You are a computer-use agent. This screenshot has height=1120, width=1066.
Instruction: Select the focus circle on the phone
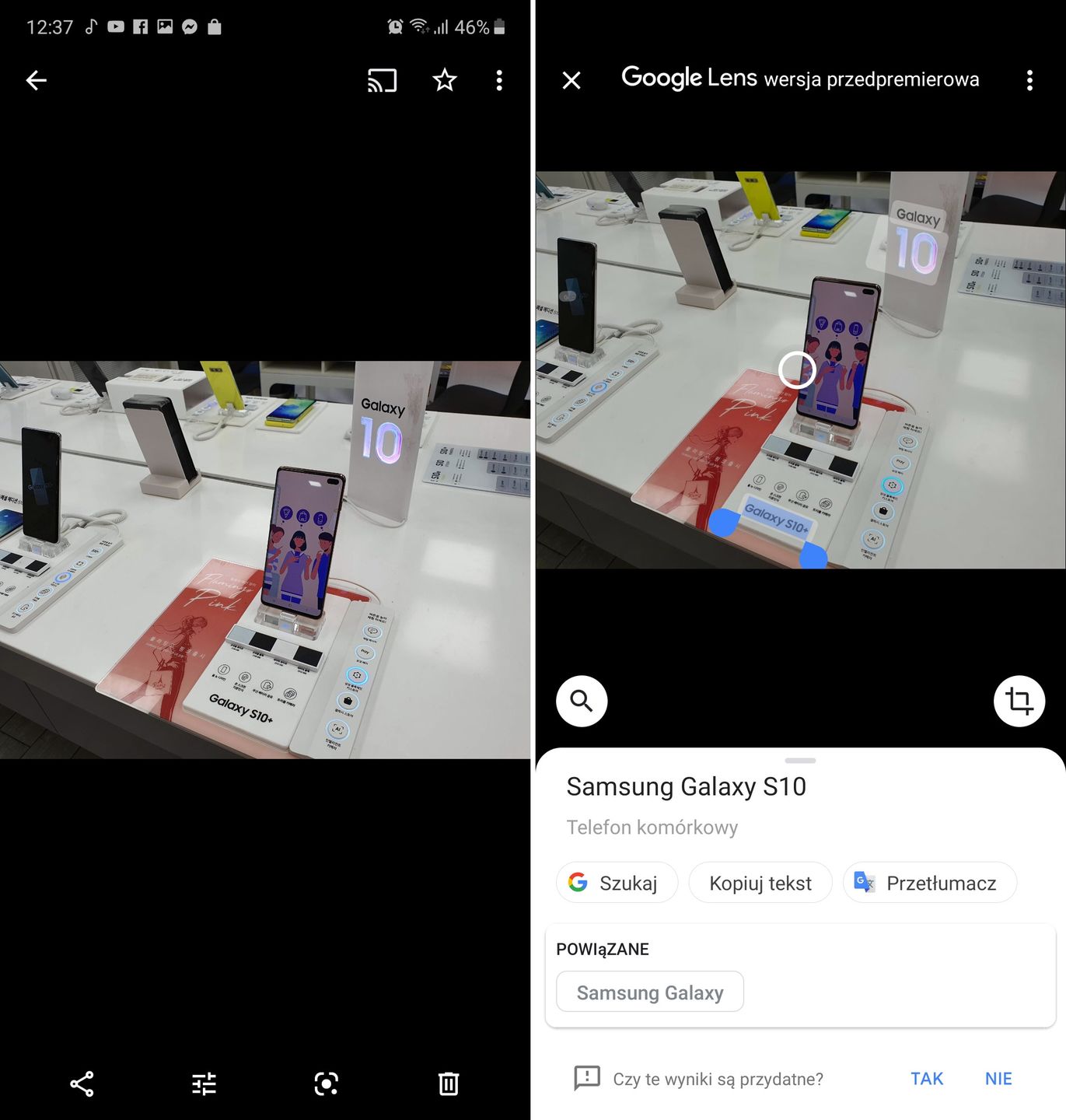796,371
